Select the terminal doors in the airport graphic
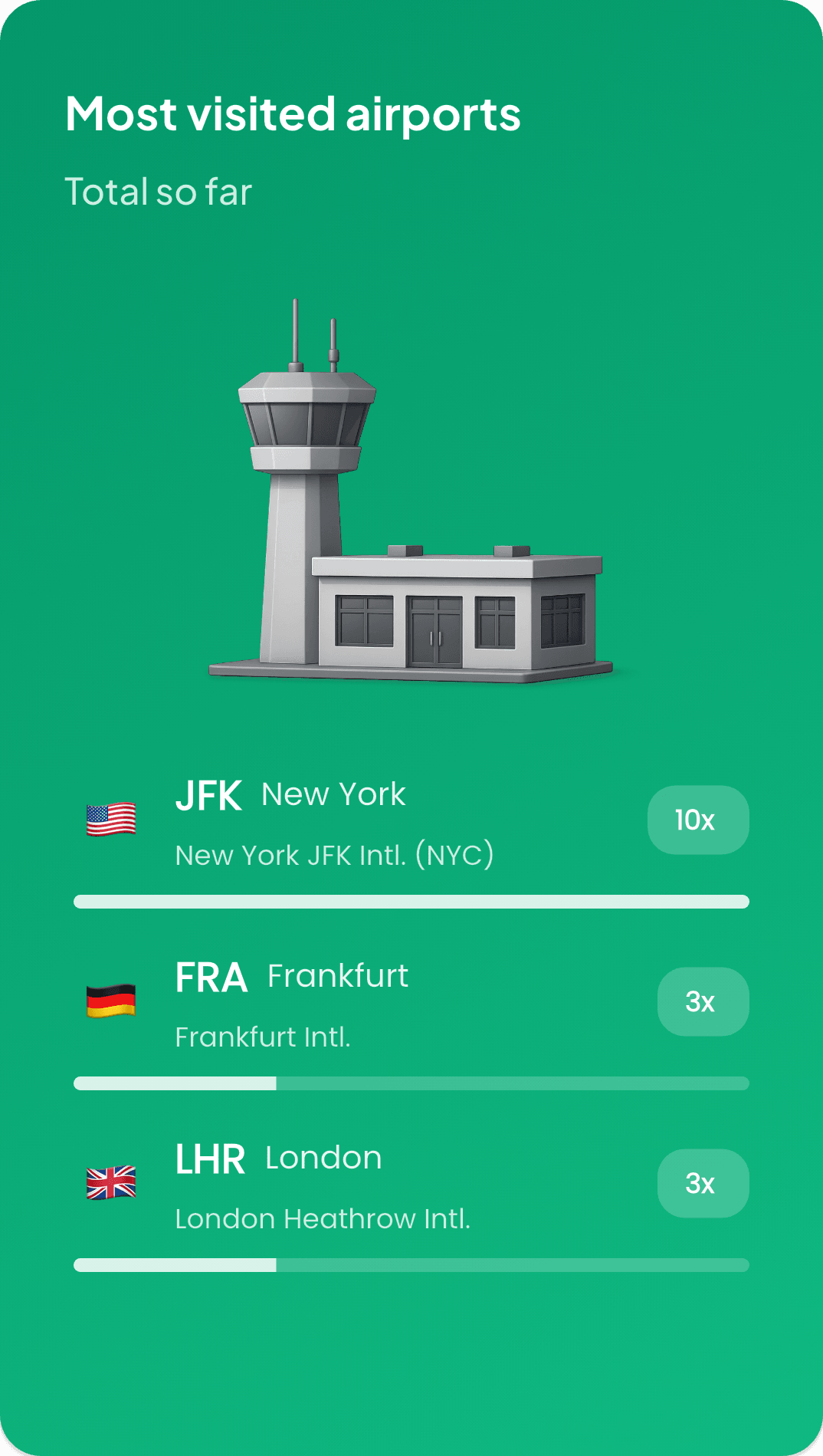This screenshot has height=1456, width=823. (x=434, y=629)
